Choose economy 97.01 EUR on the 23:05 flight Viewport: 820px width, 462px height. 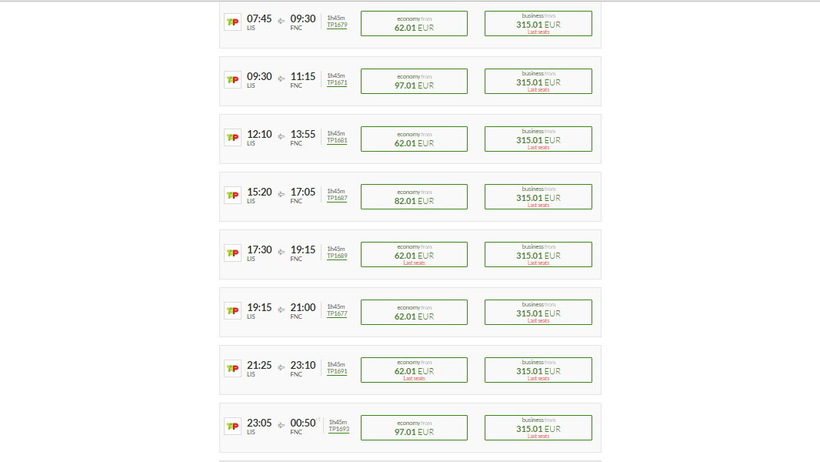(413, 428)
